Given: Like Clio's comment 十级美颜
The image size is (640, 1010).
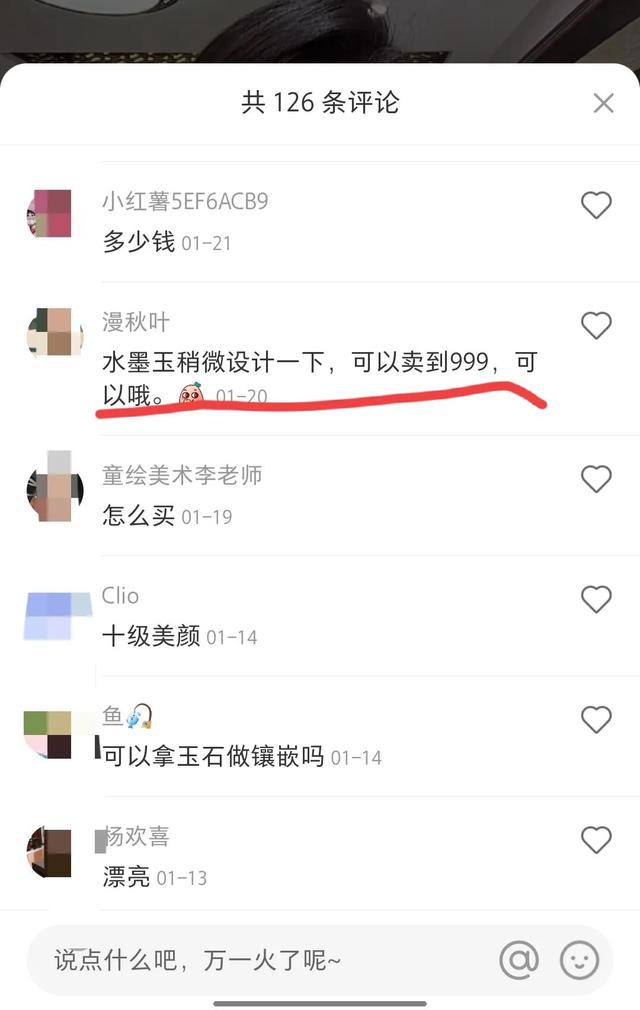Looking at the screenshot, I should pyautogui.click(x=596, y=599).
